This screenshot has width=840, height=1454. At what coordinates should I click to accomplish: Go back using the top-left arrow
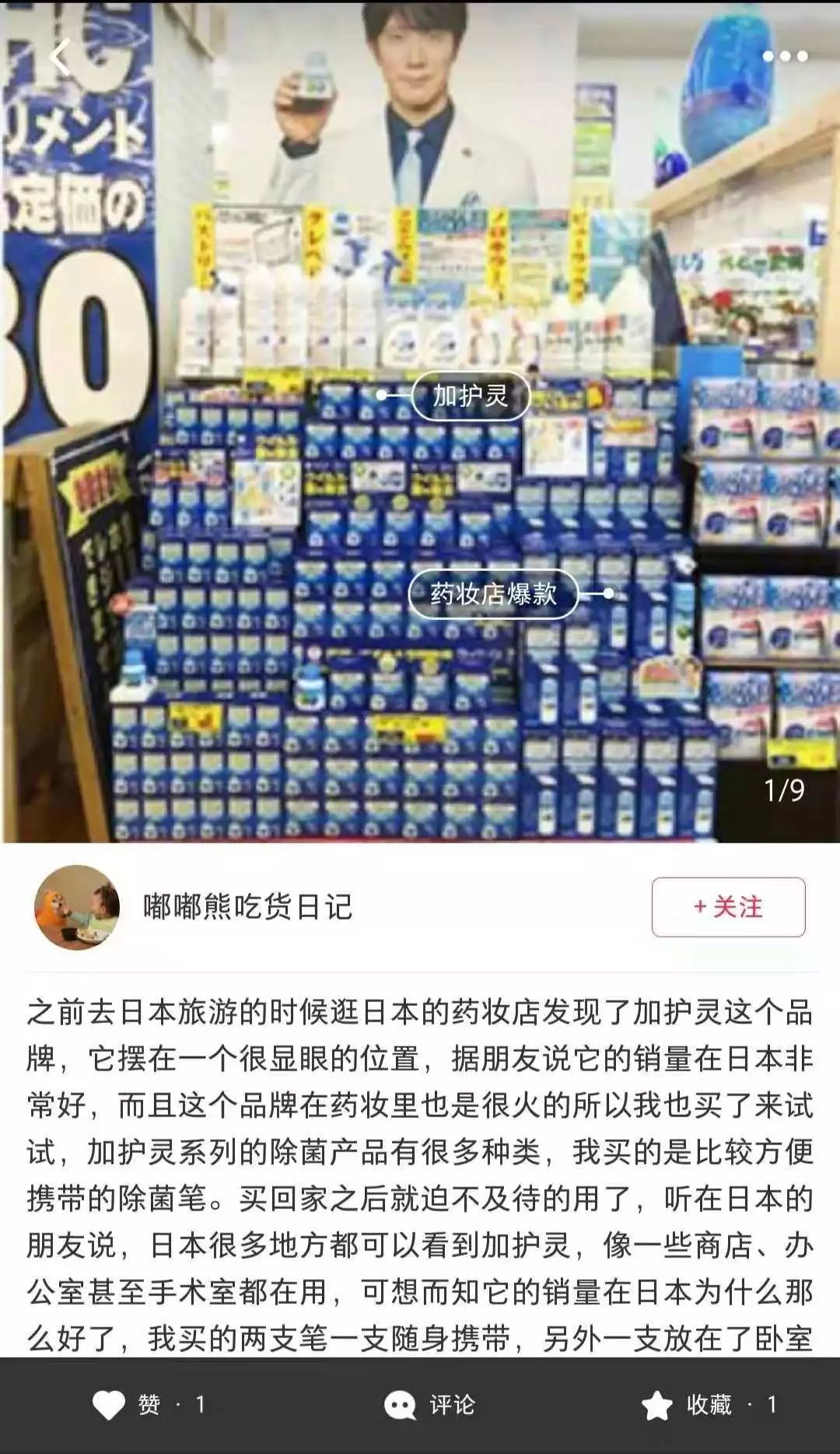point(59,57)
